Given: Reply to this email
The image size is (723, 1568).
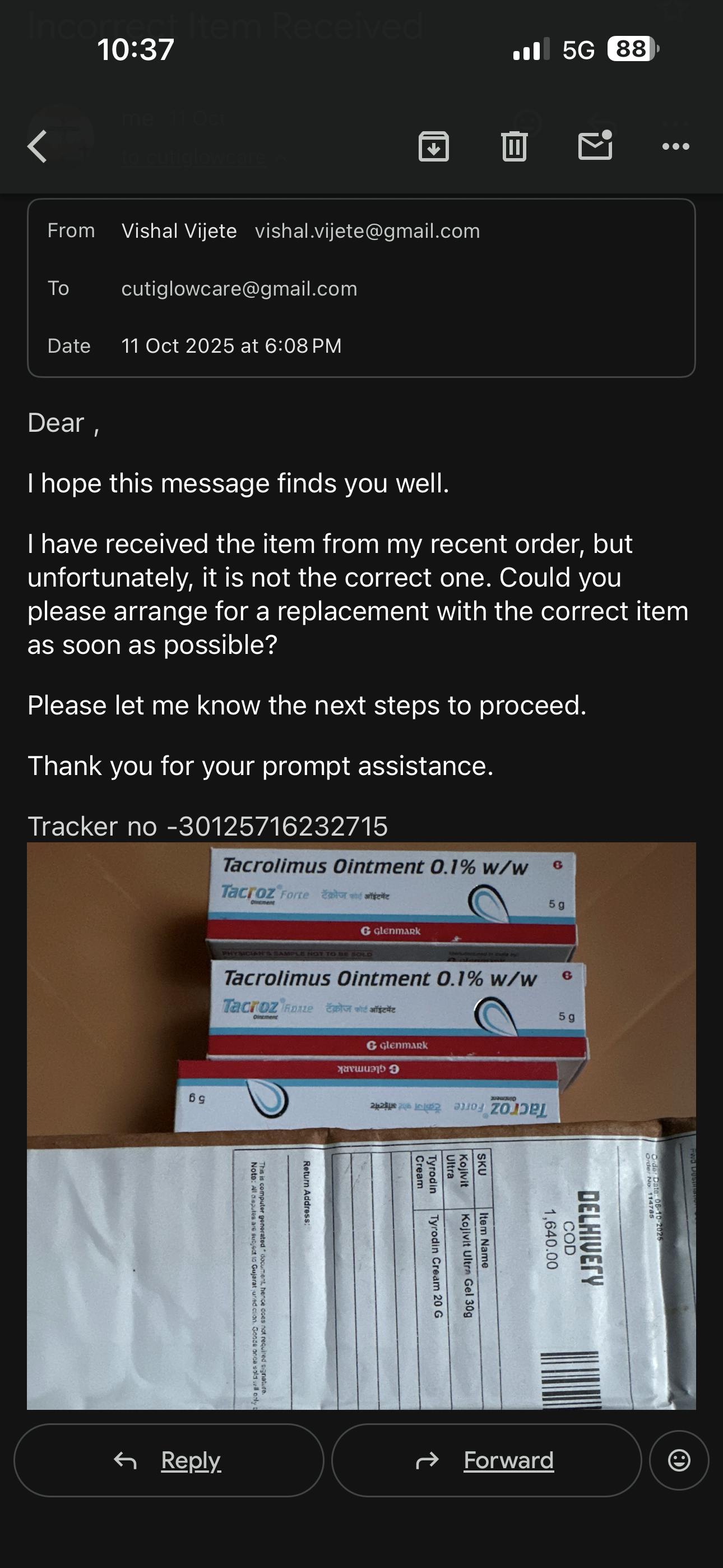Looking at the screenshot, I should tap(169, 1460).
